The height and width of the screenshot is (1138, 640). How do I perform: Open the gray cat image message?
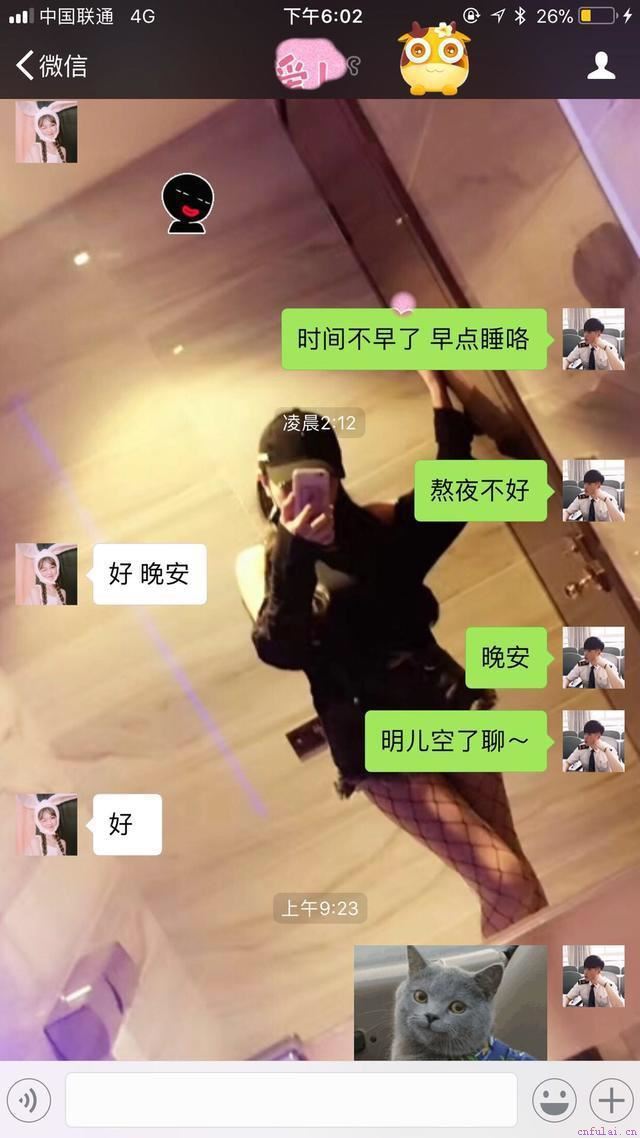click(x=450, y=1002)
